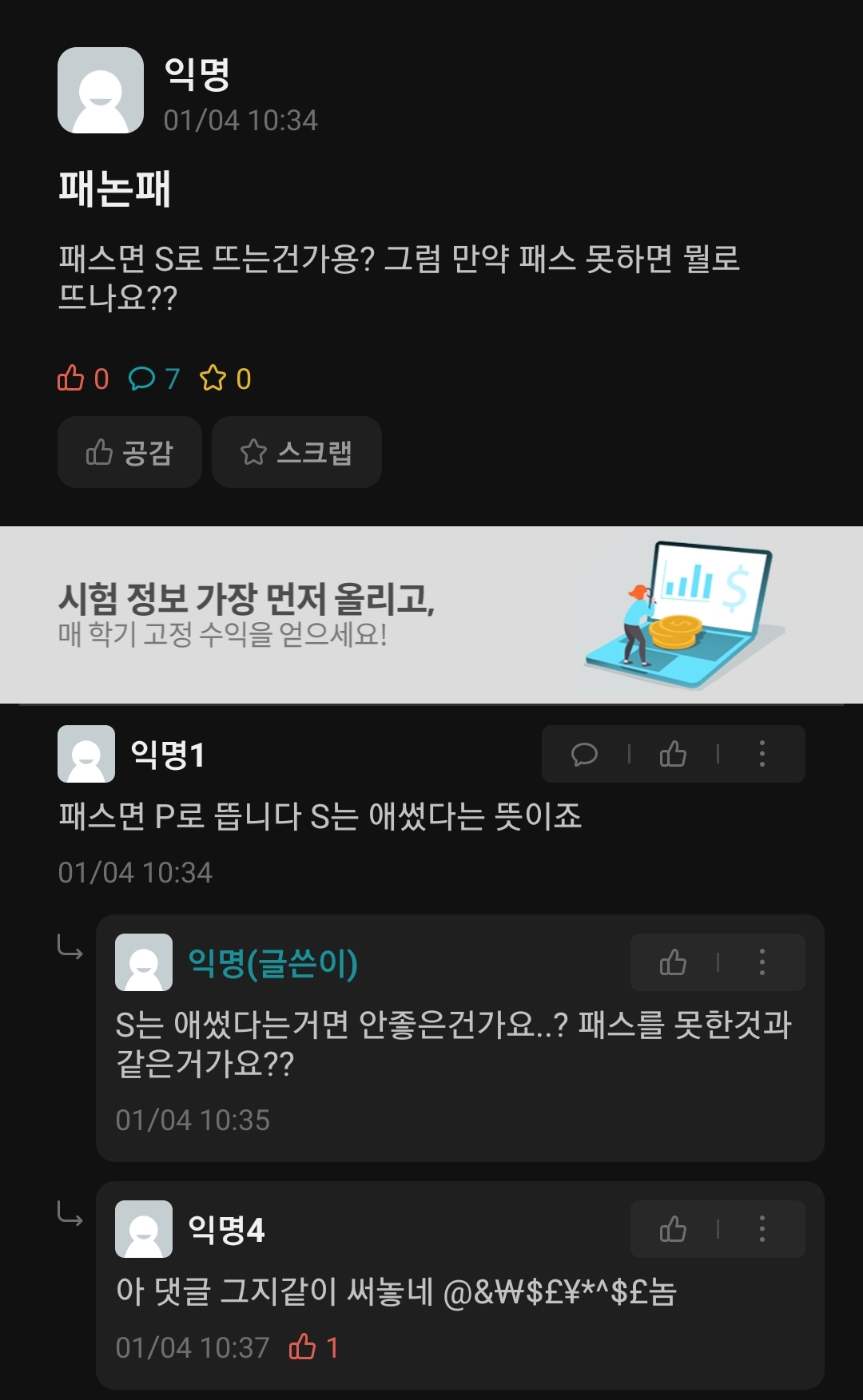This screenshot has height=1400, width=863.
Task: Open the exam info earnings banner
Action: pyautogui.click(x=431, y=615)
